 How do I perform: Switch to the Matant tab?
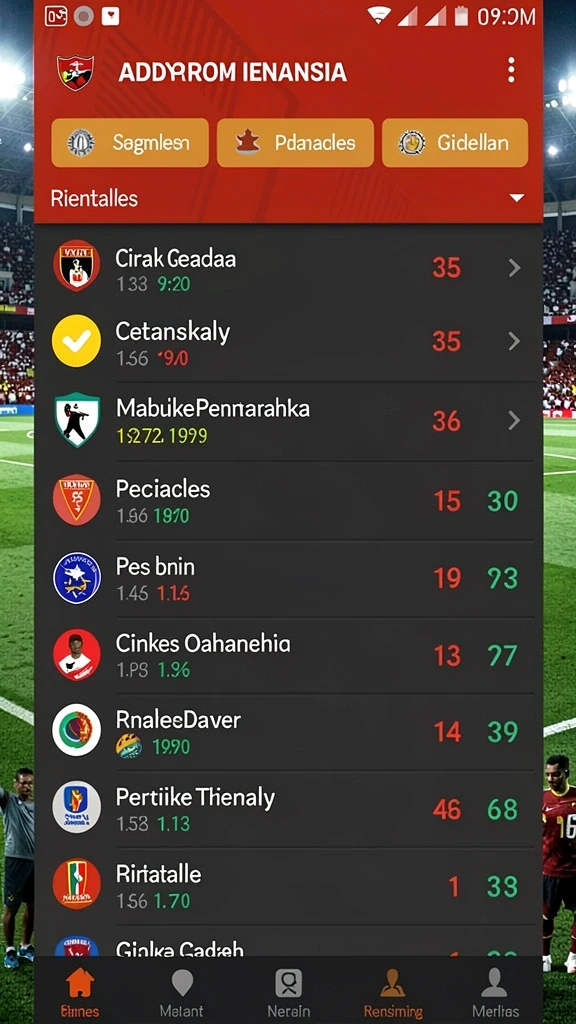click(182, 991)
